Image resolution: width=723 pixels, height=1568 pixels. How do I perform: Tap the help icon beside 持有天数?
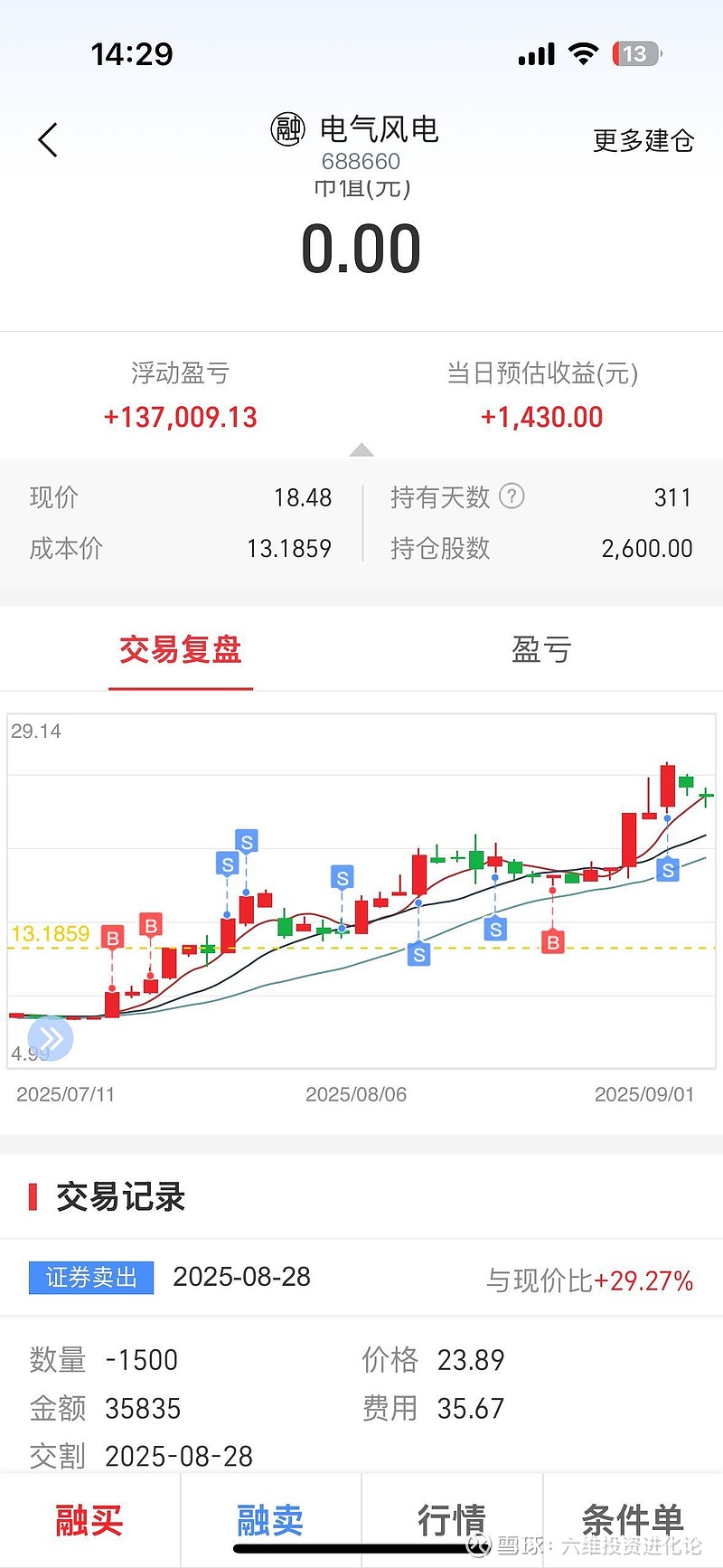click(x=512, y=496)
